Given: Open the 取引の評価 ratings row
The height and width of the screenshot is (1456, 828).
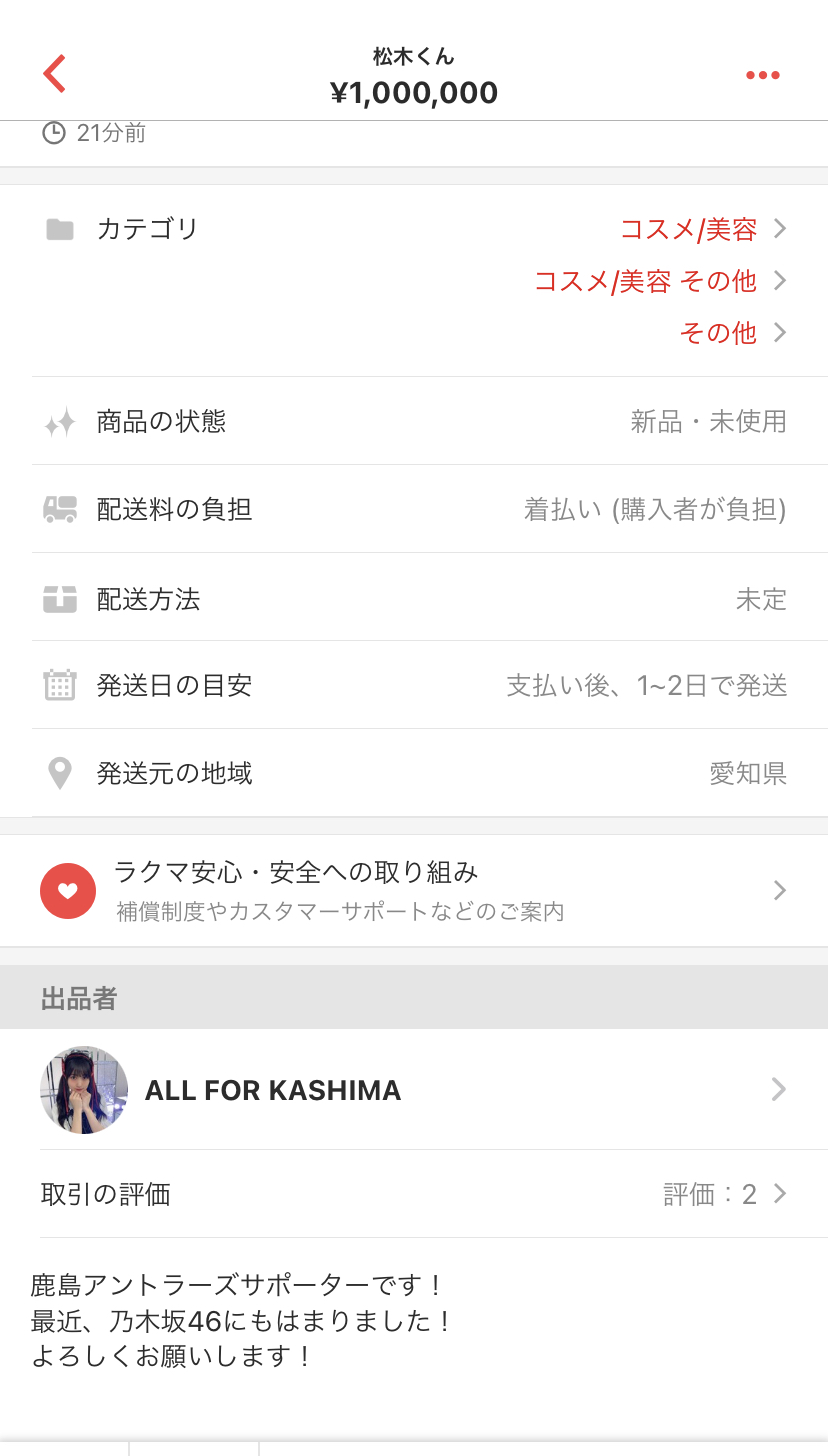Looking at the screenshot, I should [x=414, y=1193].
